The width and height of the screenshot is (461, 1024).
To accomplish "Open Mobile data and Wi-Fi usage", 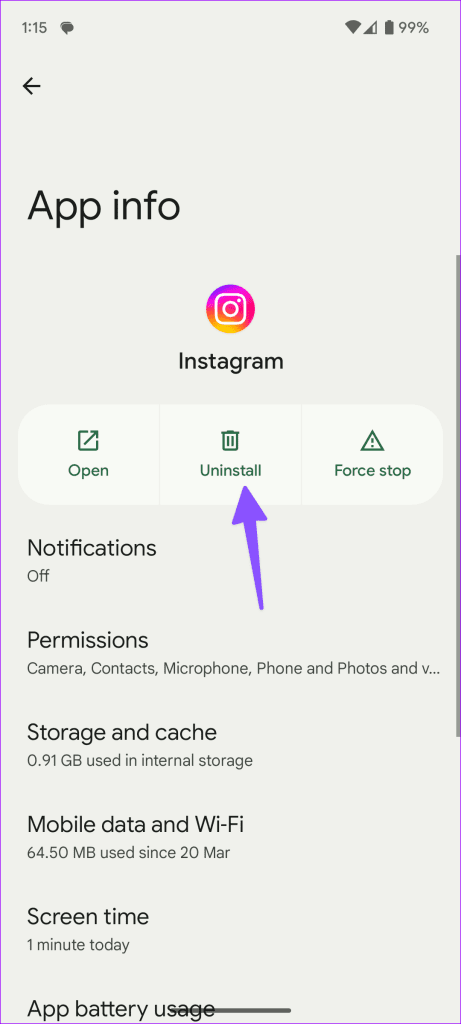I will point(230,836).
